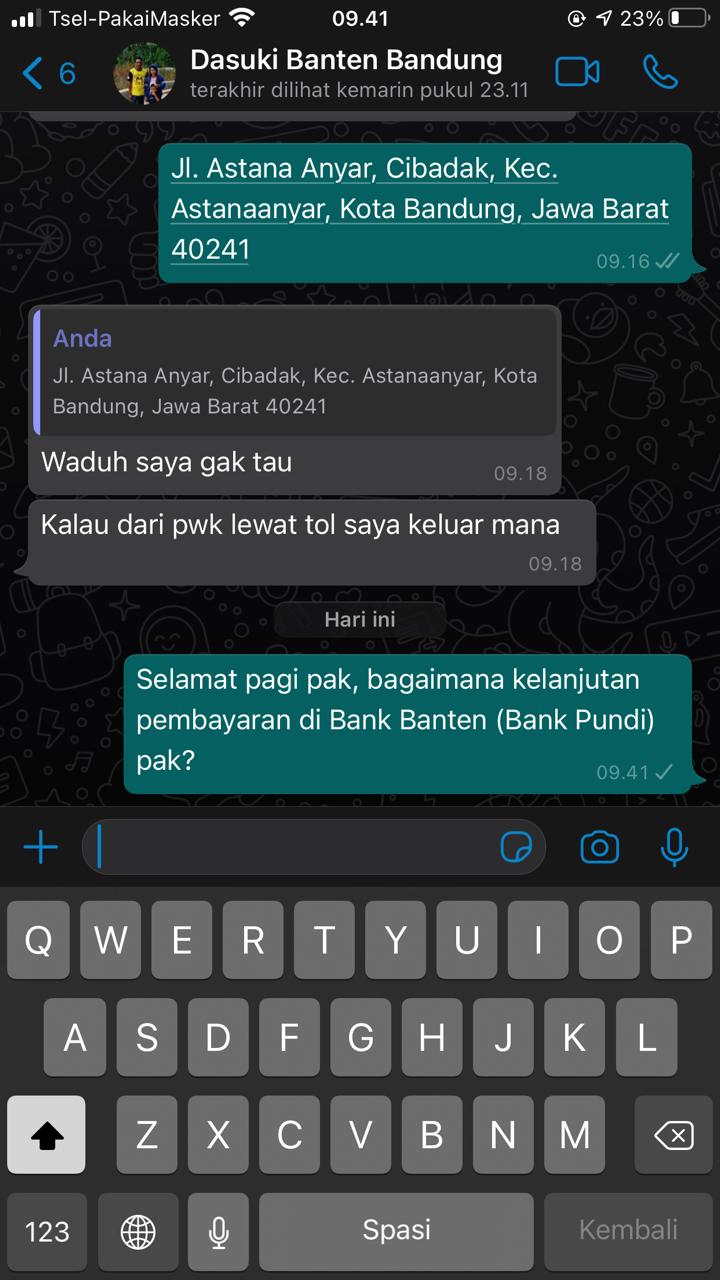Tap the keyboard globe language key
Viewport: 720px width, 1280px height.
coord(138,1231)
